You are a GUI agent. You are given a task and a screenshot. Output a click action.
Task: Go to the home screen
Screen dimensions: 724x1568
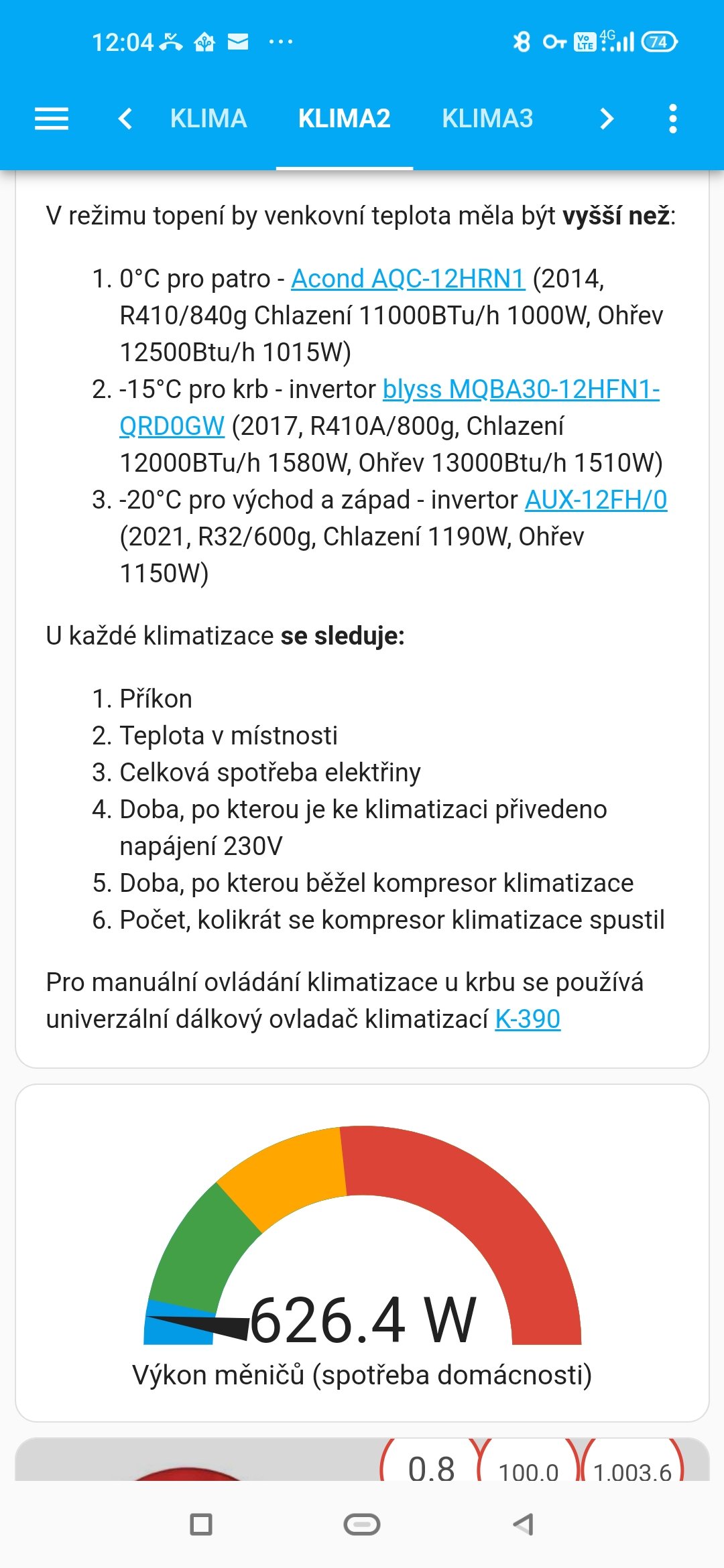pyautogui.click(x=362, y=1524)
